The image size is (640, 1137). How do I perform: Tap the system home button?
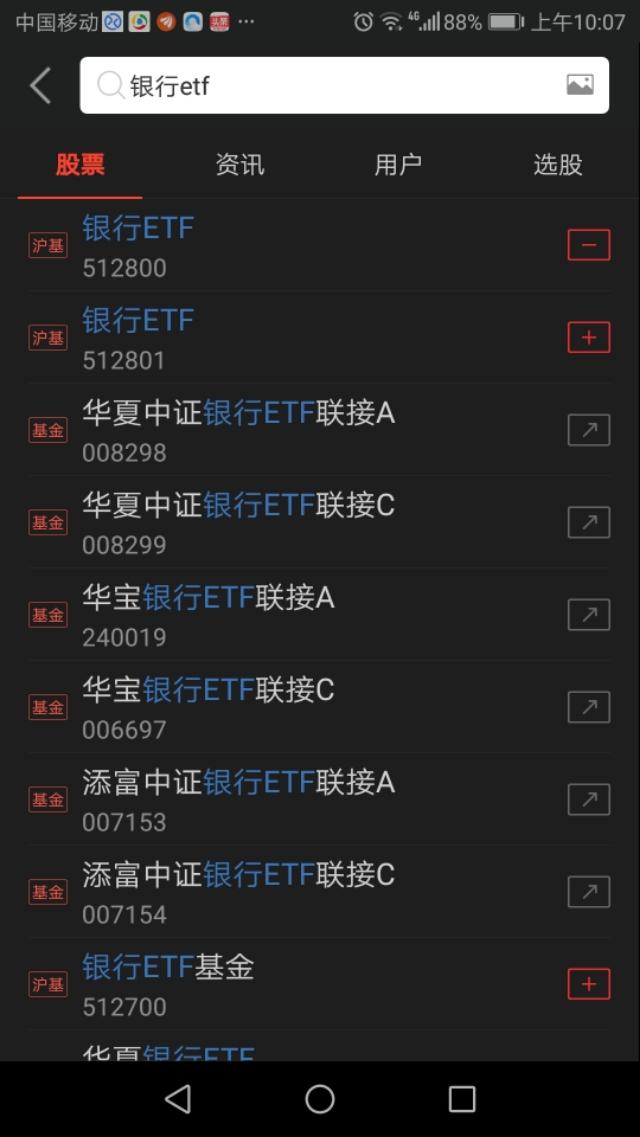coord(320,1099)
